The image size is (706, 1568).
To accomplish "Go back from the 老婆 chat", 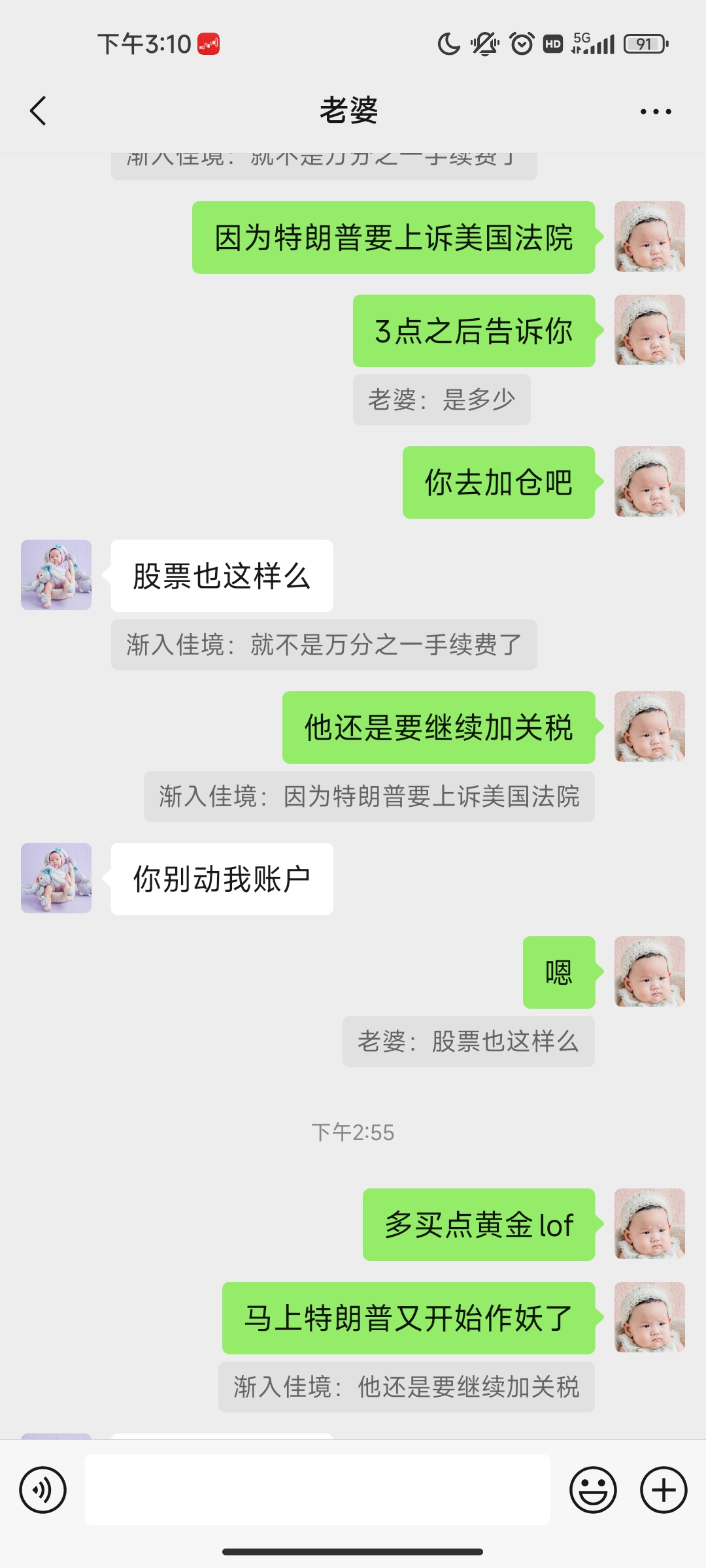I will (39, 110).
